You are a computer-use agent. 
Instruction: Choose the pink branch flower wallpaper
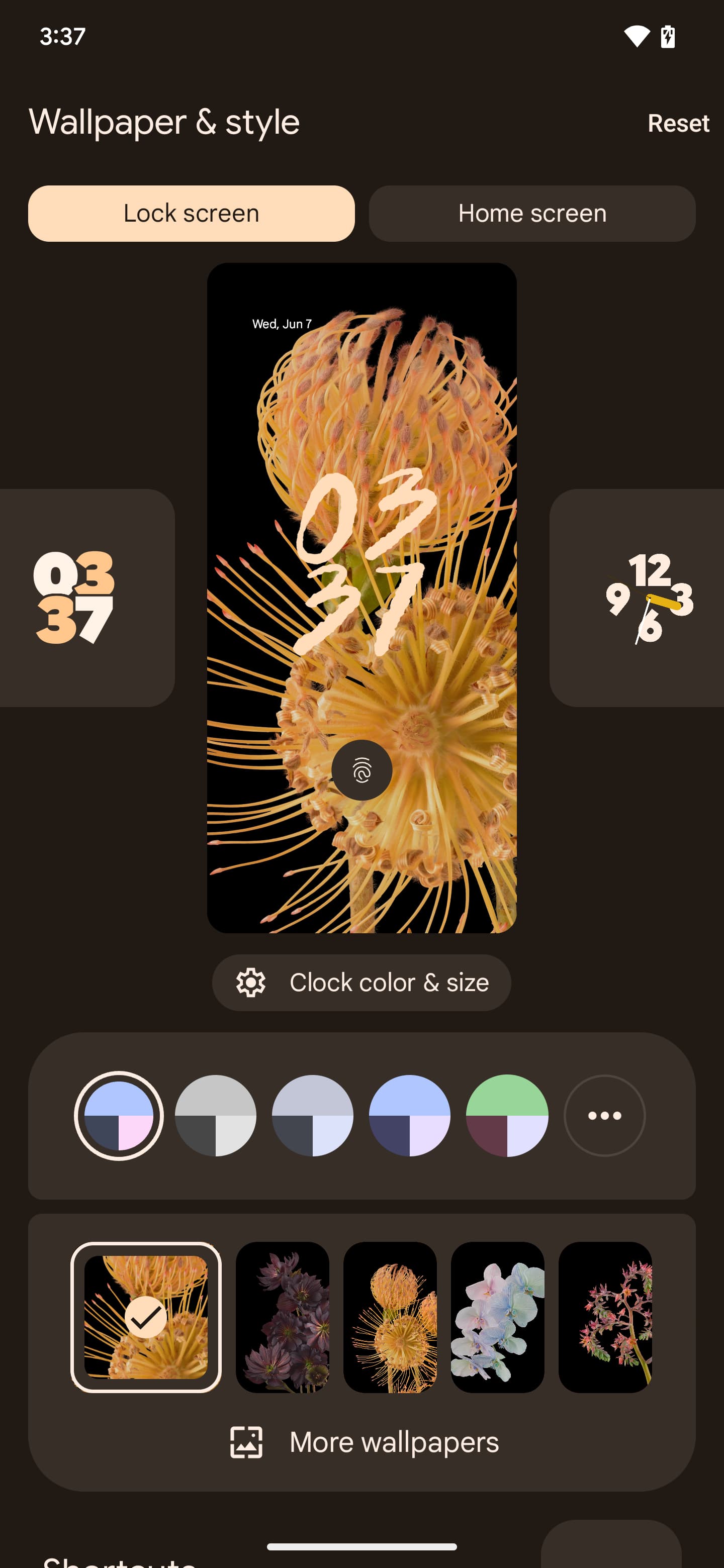[605, 1317]
